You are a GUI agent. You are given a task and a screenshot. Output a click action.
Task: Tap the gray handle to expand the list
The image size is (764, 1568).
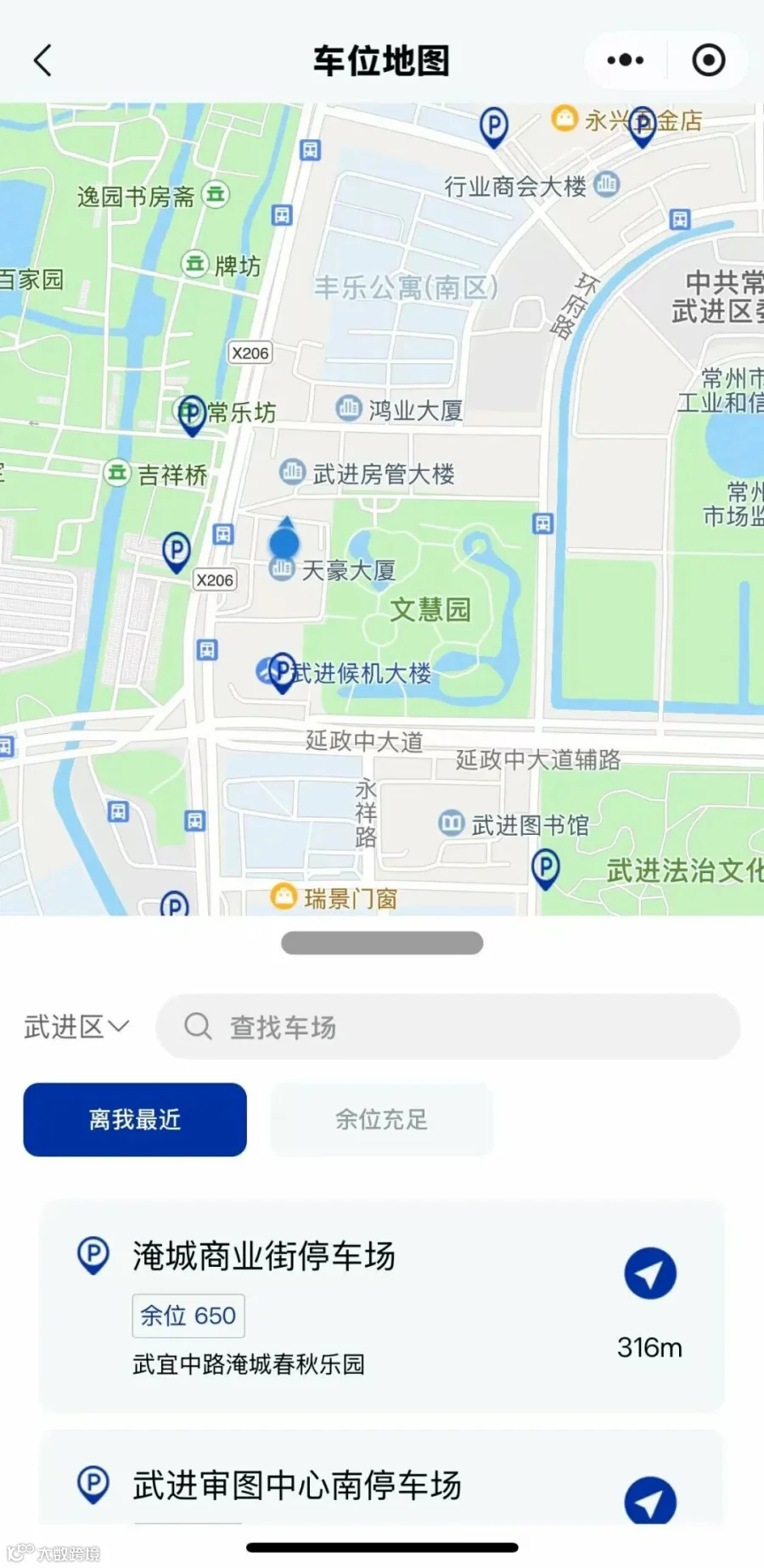[382, 943]
